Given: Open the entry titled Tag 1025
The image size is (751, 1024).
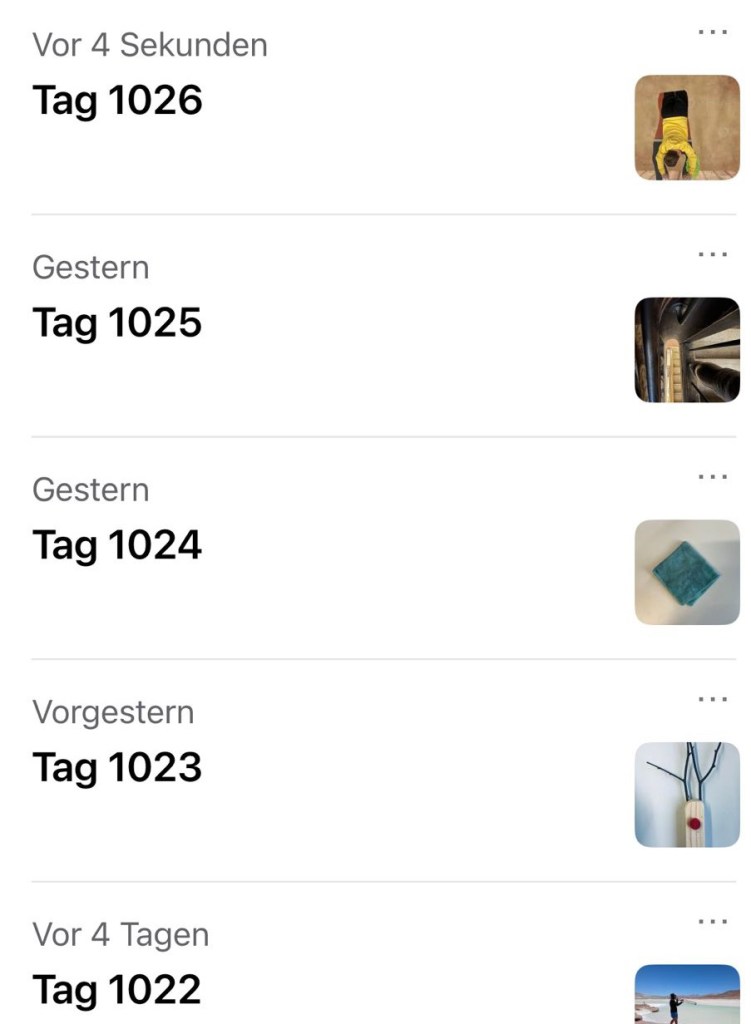Looking at the screenshot, I should click(x=118, y=323).
